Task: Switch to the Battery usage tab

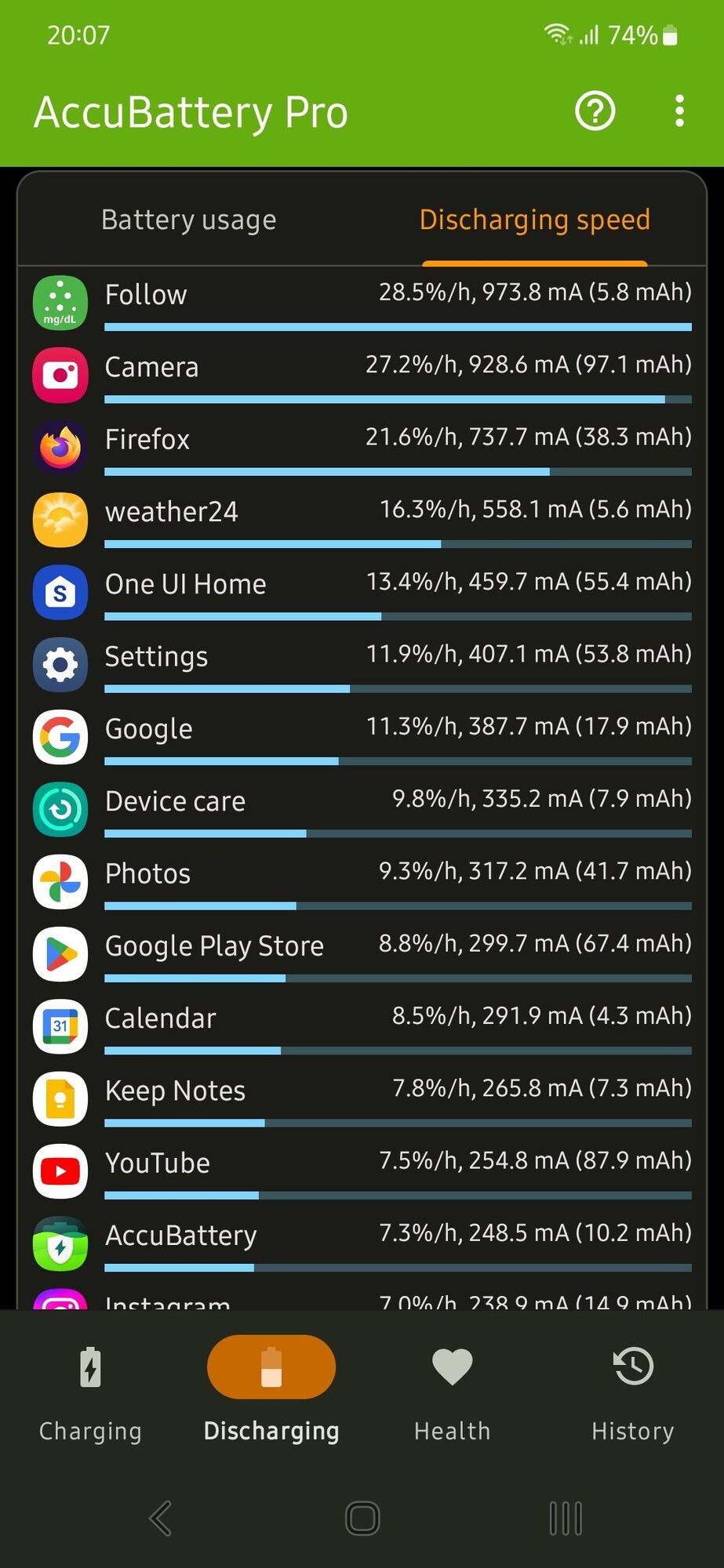Action: pos(188,220)
